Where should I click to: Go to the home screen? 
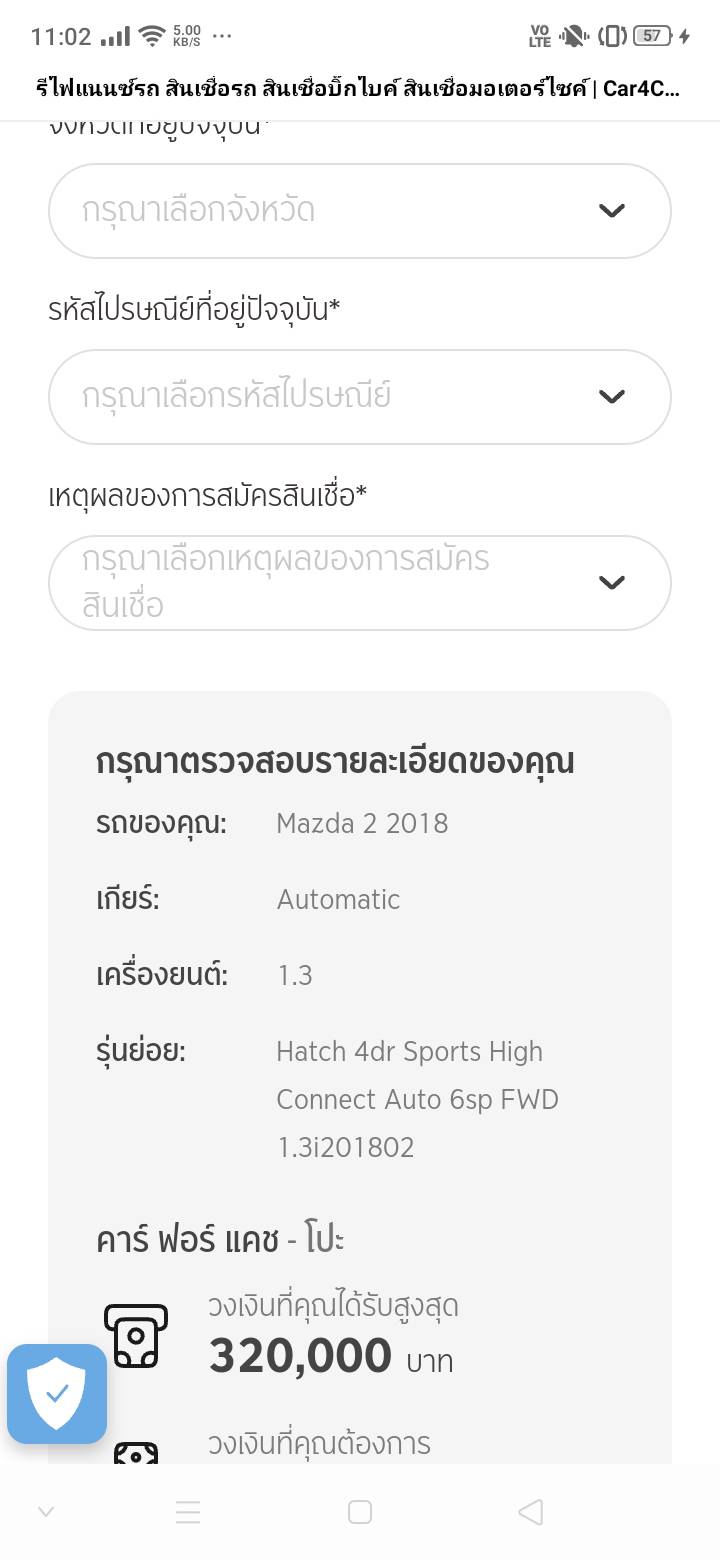point(360,1512)
